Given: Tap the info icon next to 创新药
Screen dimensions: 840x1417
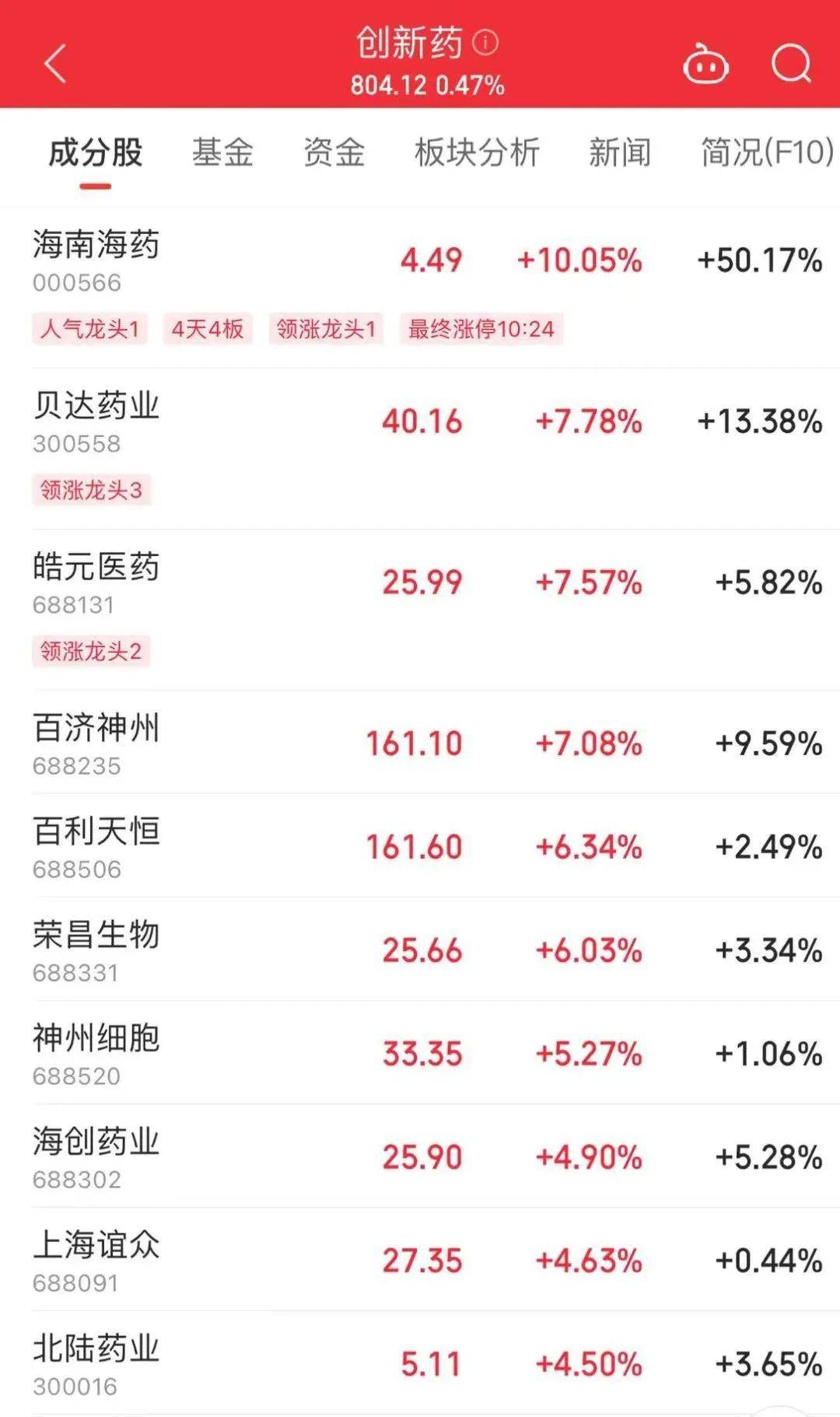Looking at the screenshot, I should click(x=486, y=42).
